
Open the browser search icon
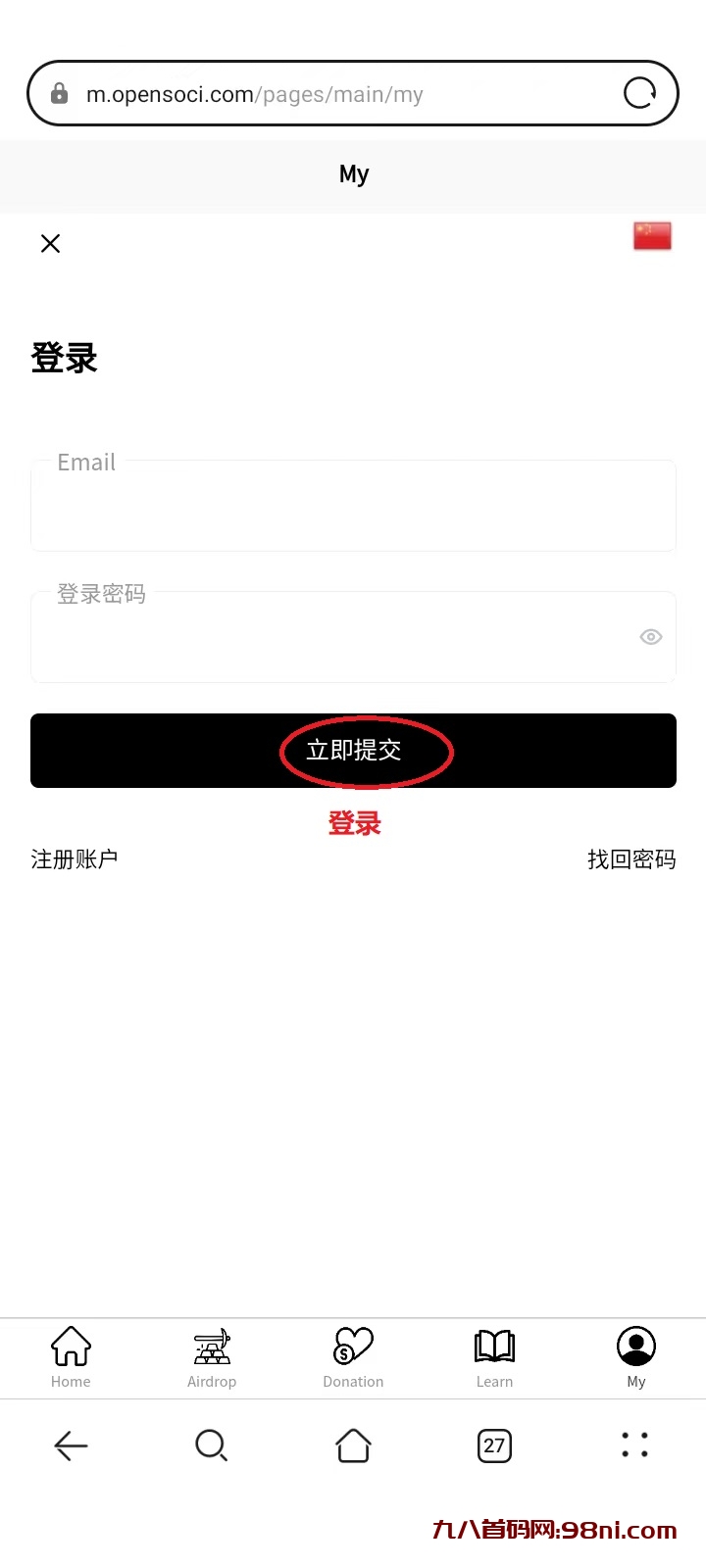click(x=211, y=1445)
